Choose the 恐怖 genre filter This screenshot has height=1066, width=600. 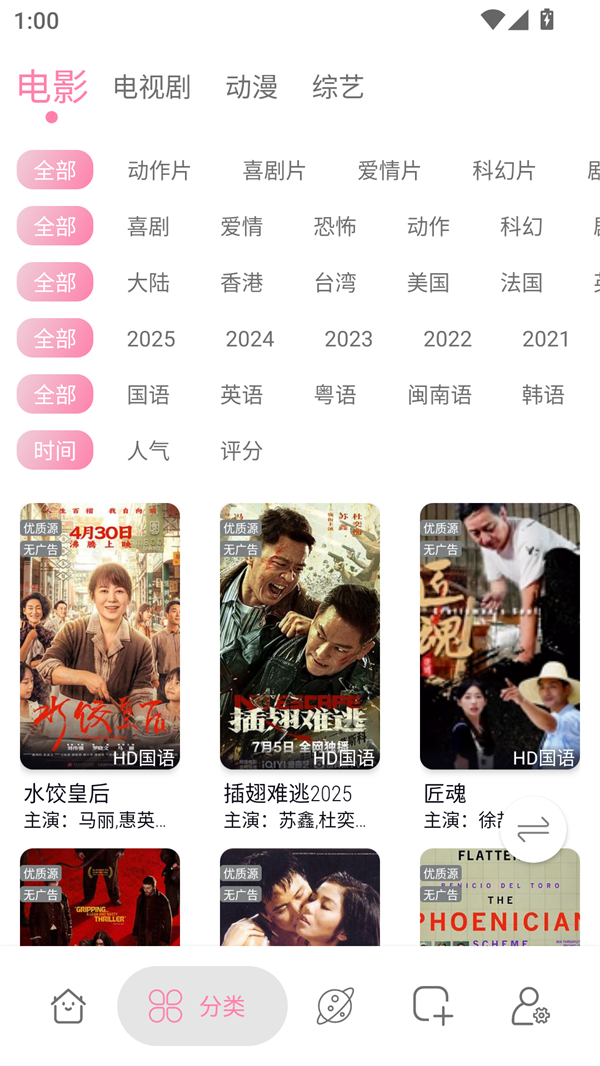[x=335, y=226]
